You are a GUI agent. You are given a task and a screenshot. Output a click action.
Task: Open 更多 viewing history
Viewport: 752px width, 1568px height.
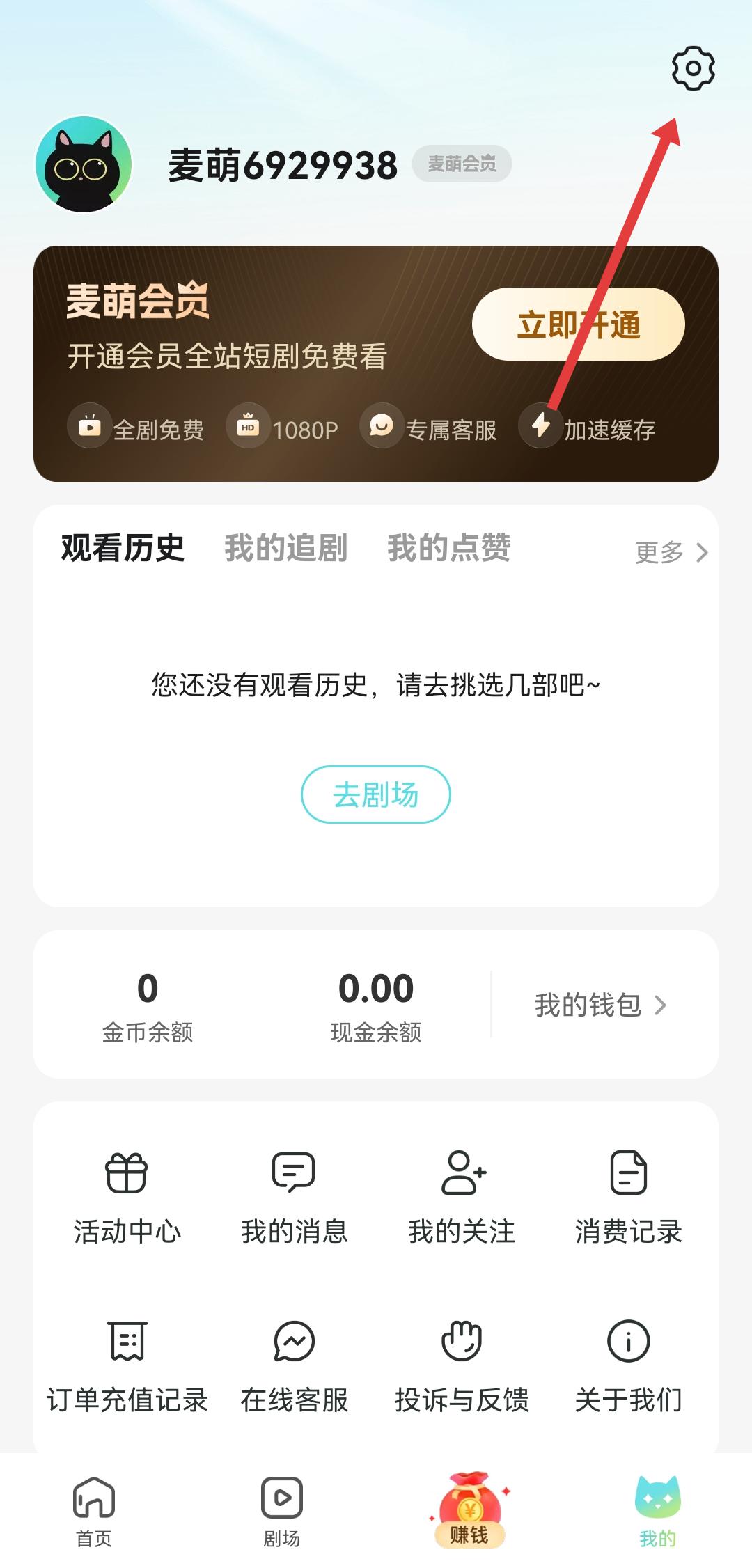(x=671, y=552)
